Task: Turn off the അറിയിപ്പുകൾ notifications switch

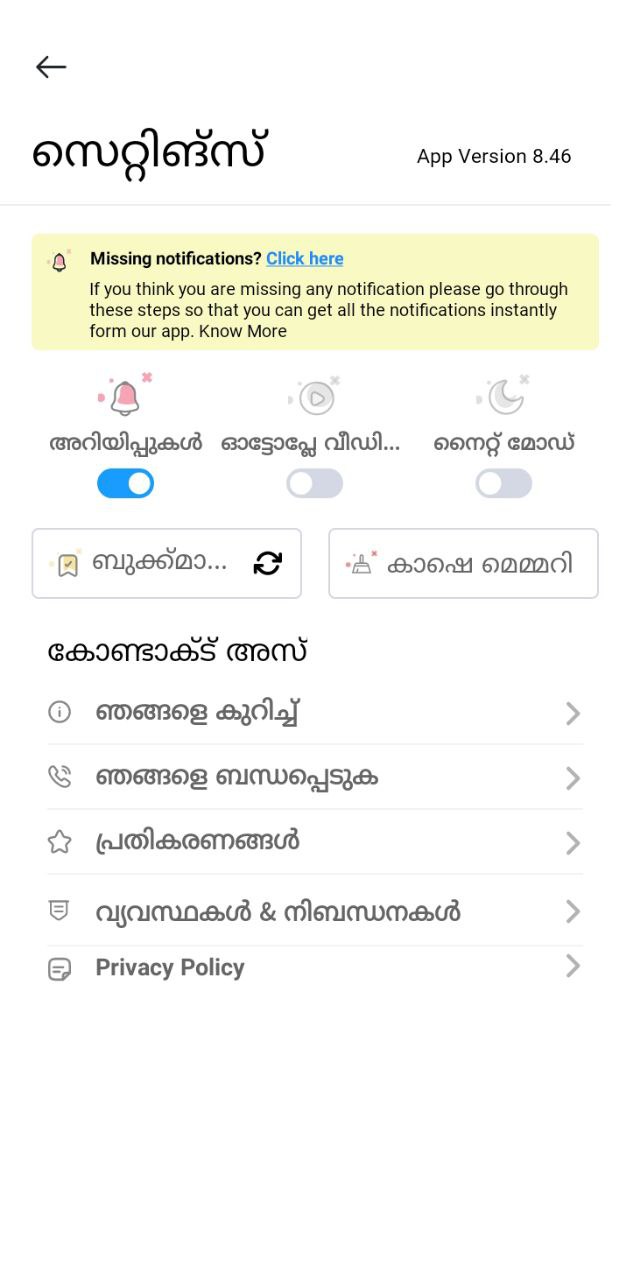Action: point(125,484)
